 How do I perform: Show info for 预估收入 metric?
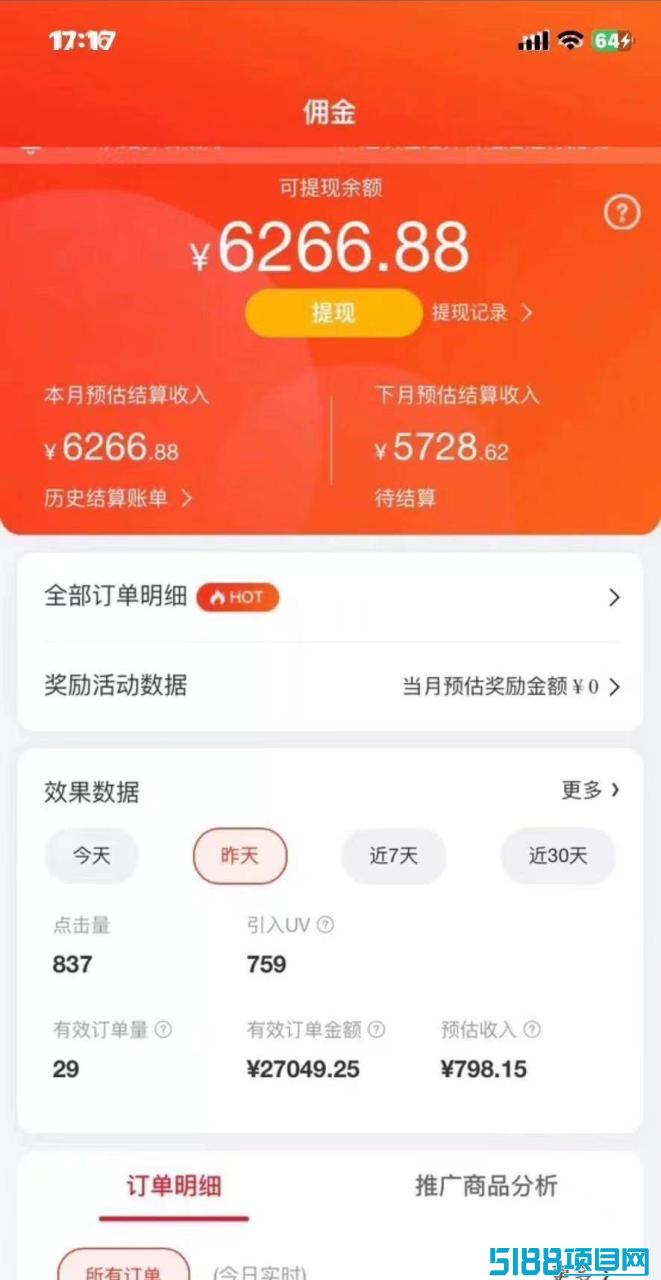click(x=532, y=1029)
